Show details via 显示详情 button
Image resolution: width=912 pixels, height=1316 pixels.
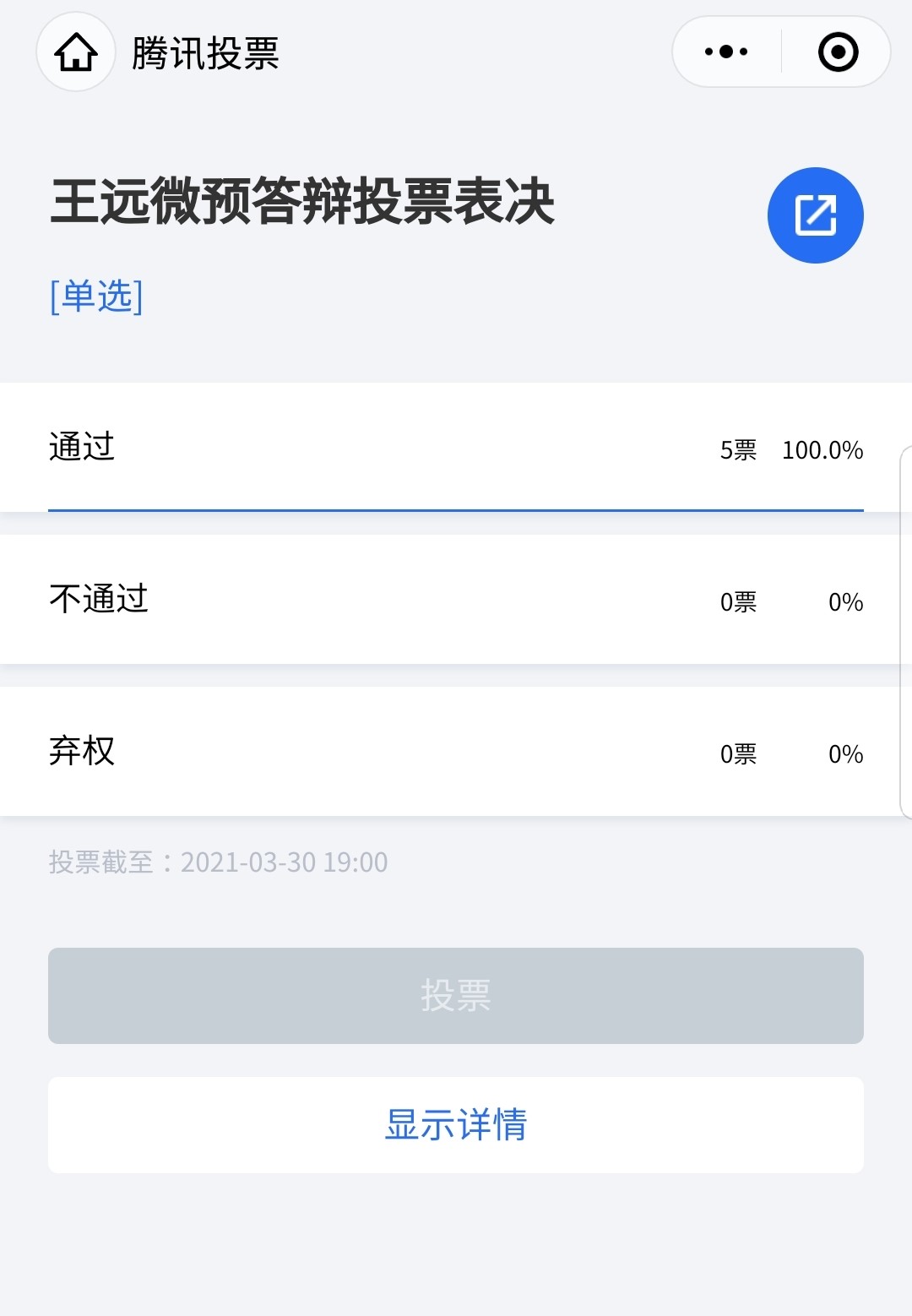point(456,1123)
